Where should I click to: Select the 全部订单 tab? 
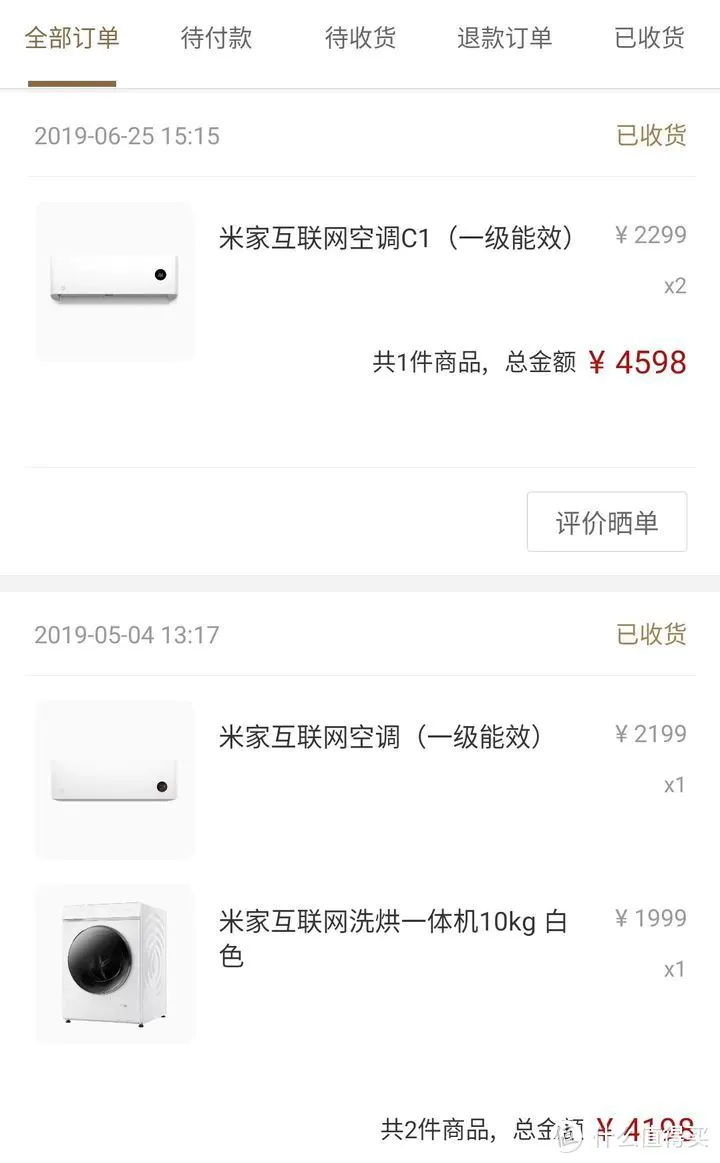click(71, 37)
